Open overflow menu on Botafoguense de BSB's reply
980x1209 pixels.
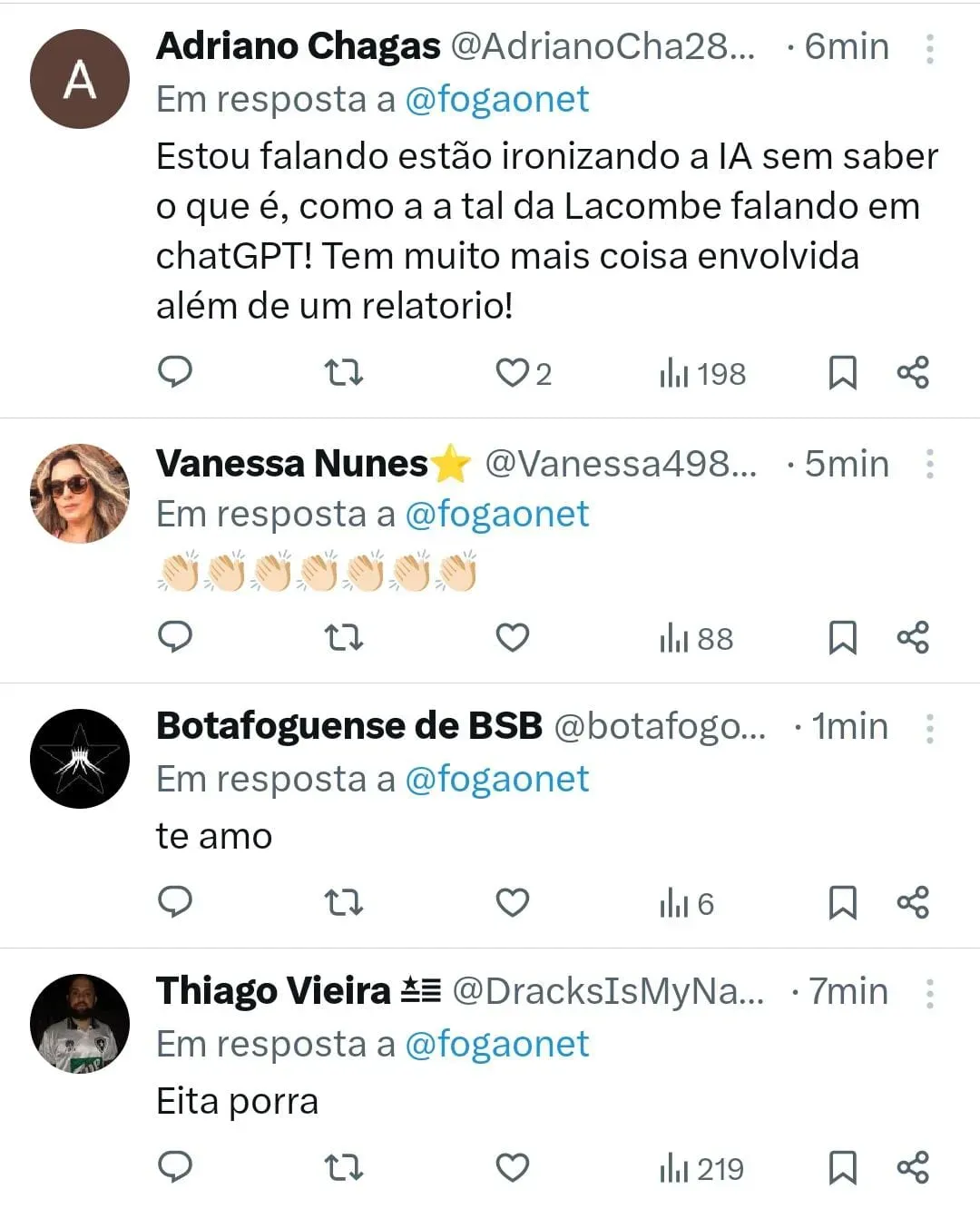pyautogui.click(x=929, y=728)
